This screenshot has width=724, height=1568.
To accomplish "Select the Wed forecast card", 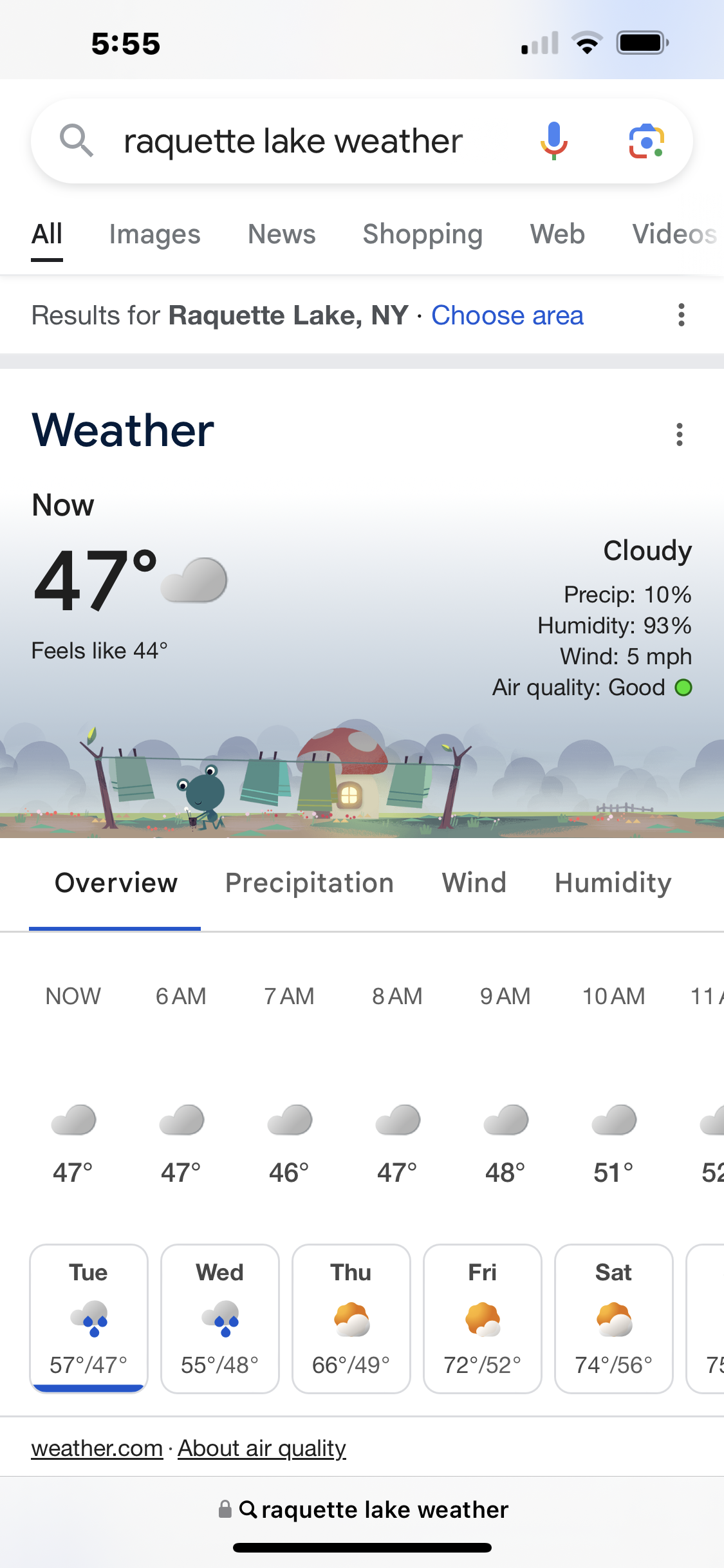I will (220, 1318).
